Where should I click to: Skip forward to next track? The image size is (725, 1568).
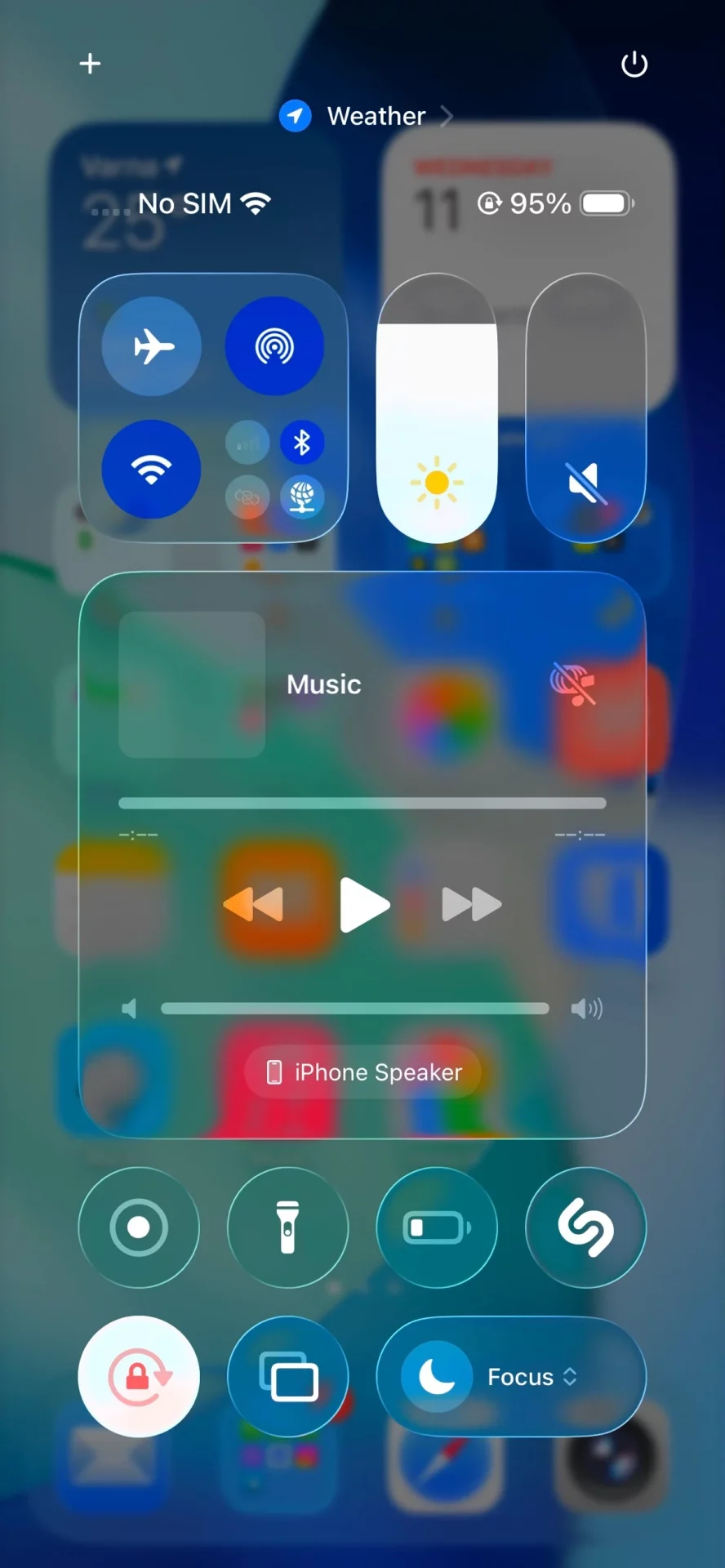(x=471, y=904)
